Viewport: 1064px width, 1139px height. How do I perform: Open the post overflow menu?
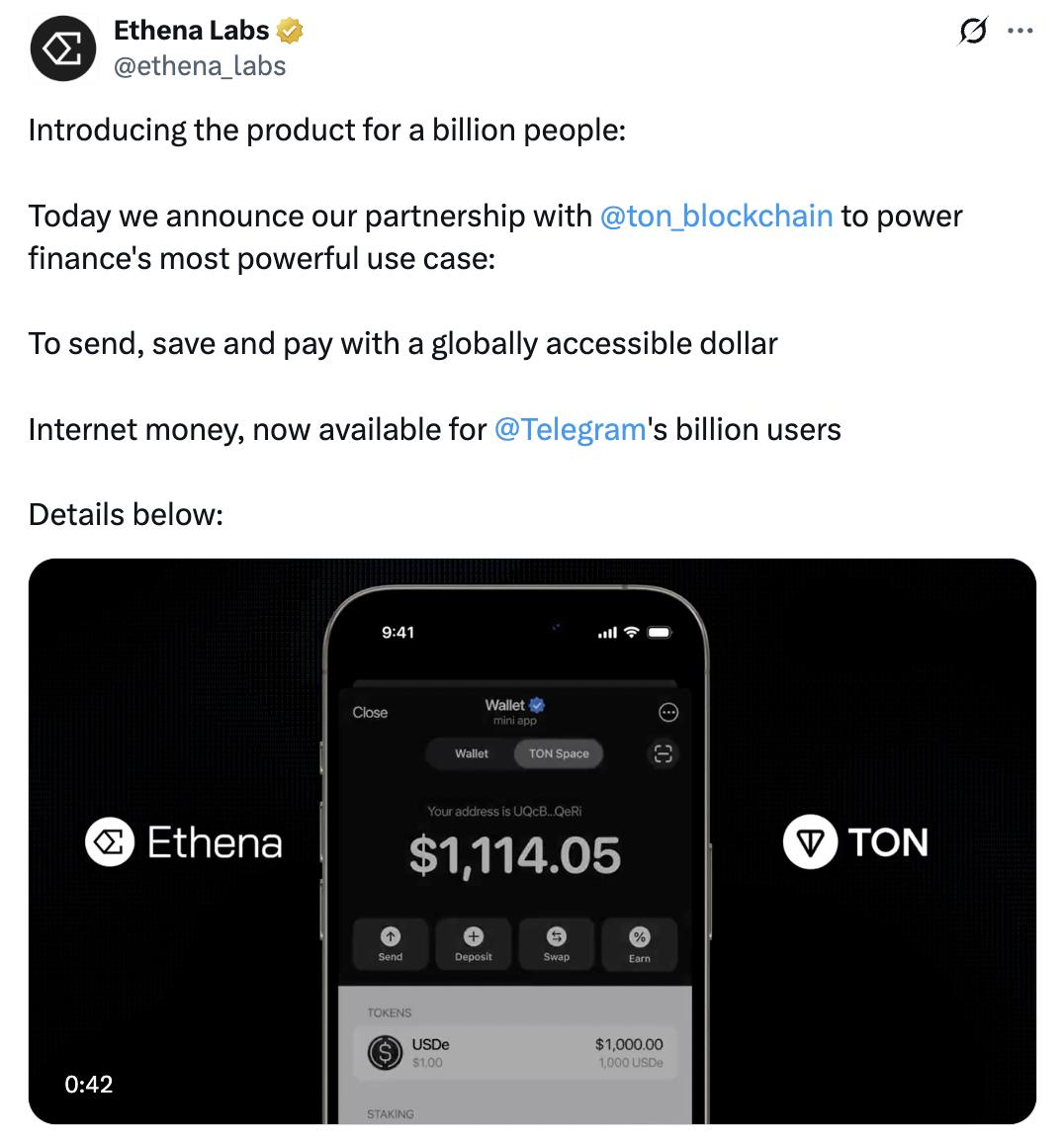coord(1020,32)
